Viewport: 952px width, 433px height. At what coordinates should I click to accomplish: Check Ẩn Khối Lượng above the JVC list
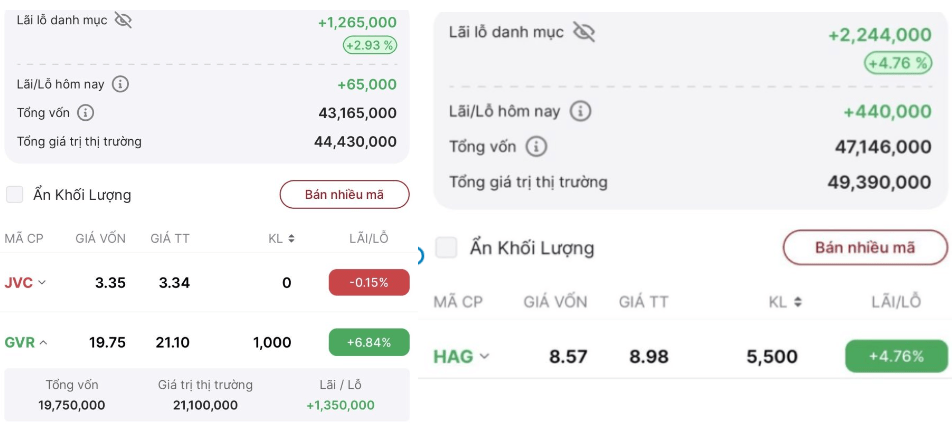(x=15, y=194)
